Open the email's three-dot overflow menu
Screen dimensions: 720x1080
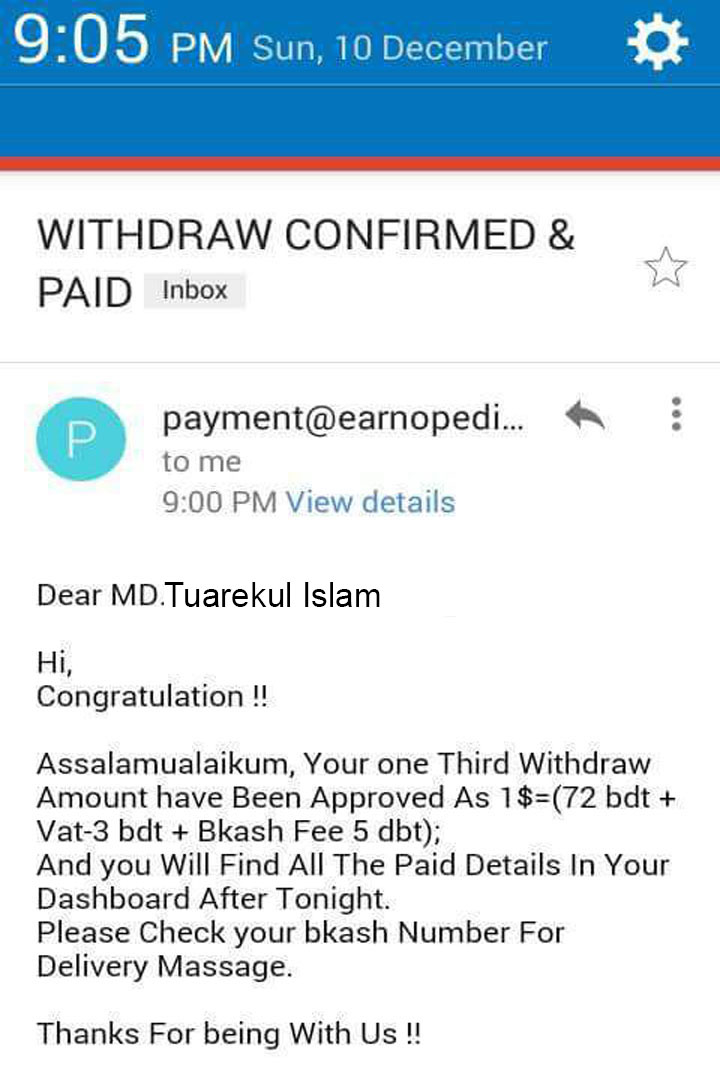pyautogui.click(x=677, y=414)
